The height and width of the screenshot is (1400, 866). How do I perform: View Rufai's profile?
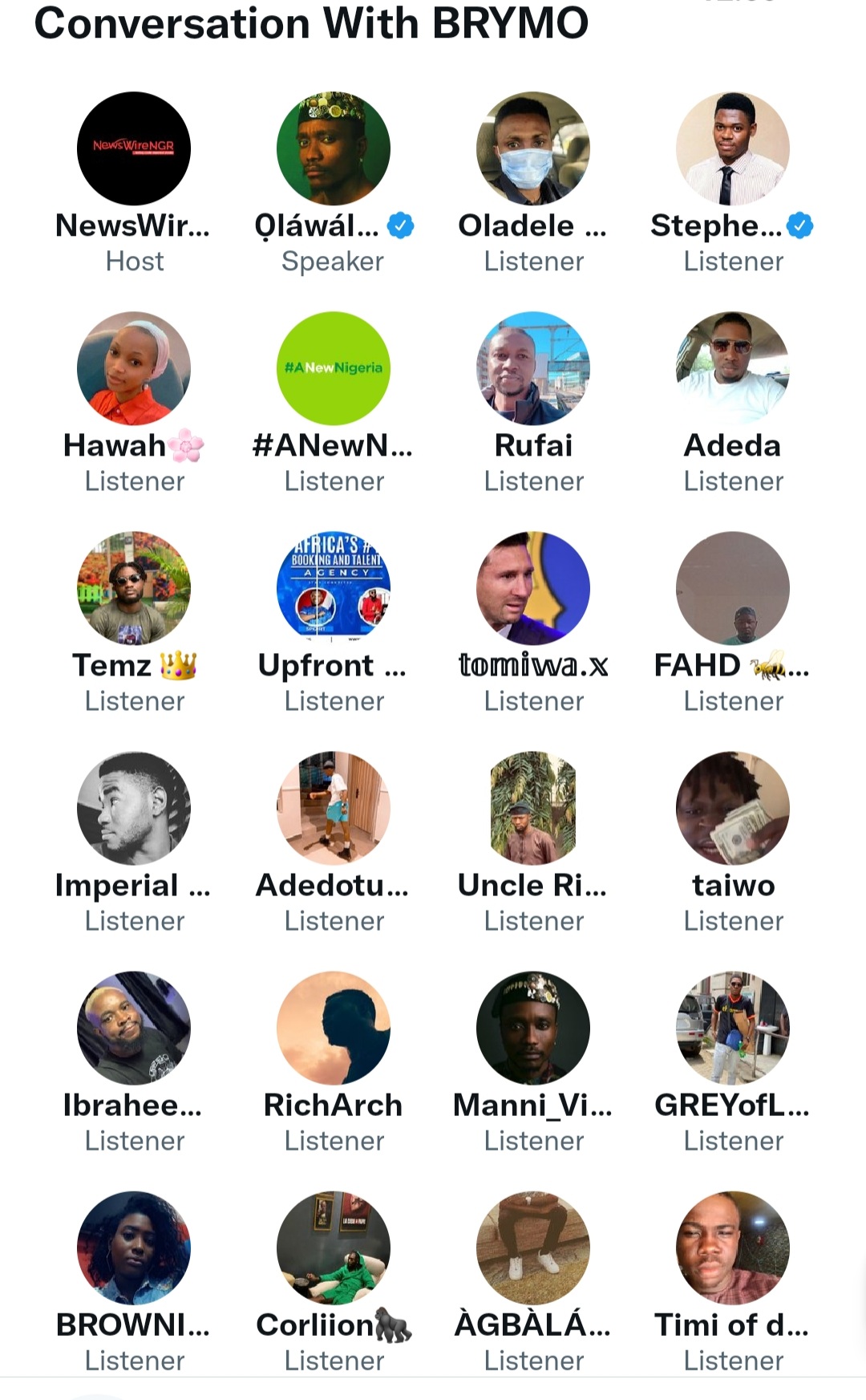click(533, 368)
